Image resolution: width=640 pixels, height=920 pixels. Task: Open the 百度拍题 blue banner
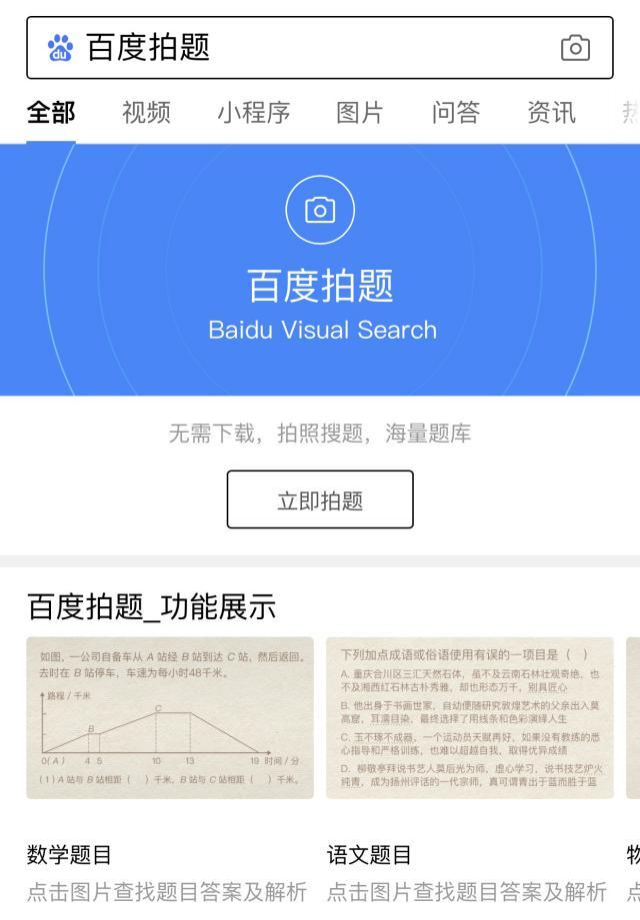click(320, 270)
